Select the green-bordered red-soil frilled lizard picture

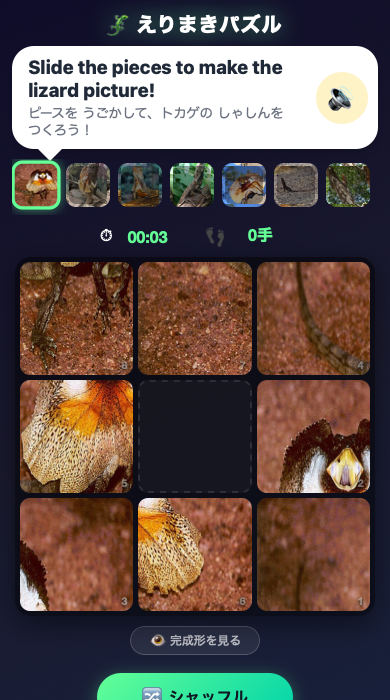(x=36, y=185)
